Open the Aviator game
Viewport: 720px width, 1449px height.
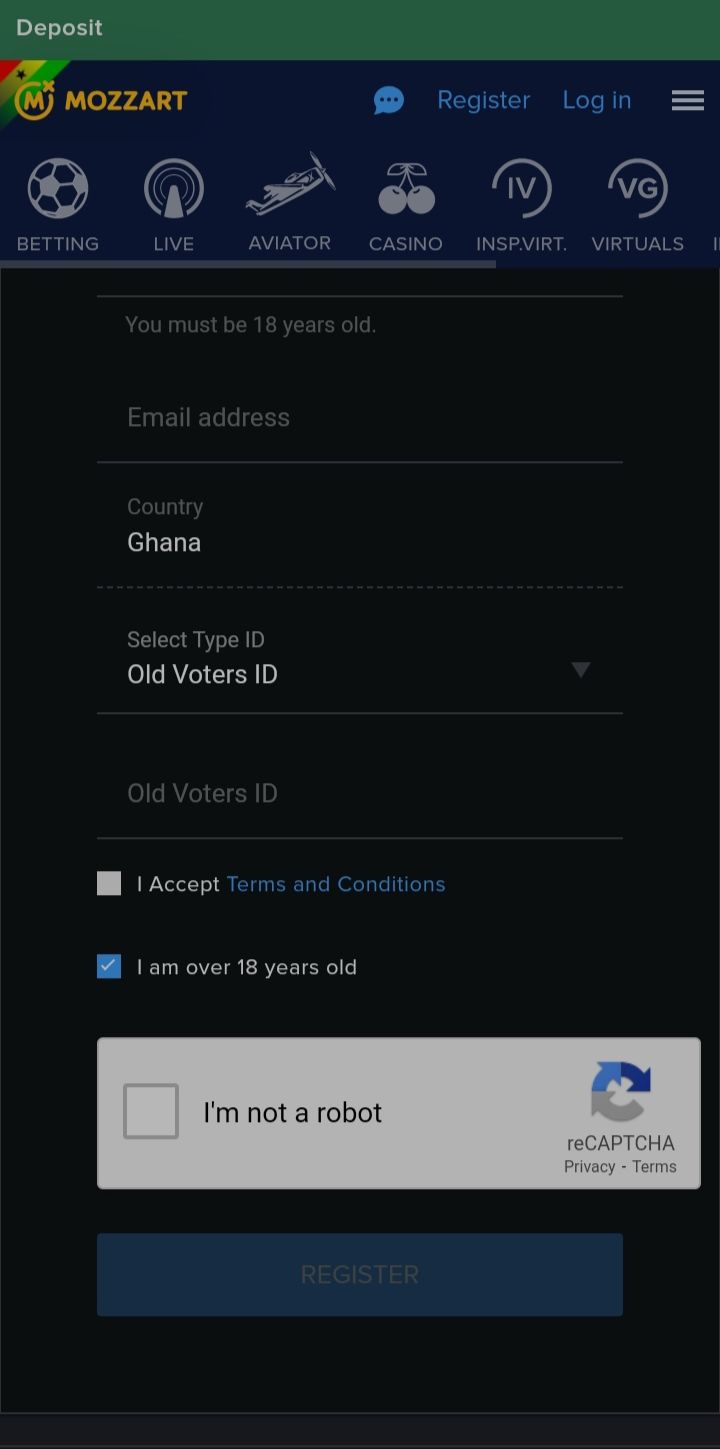(x=290, y=203)
